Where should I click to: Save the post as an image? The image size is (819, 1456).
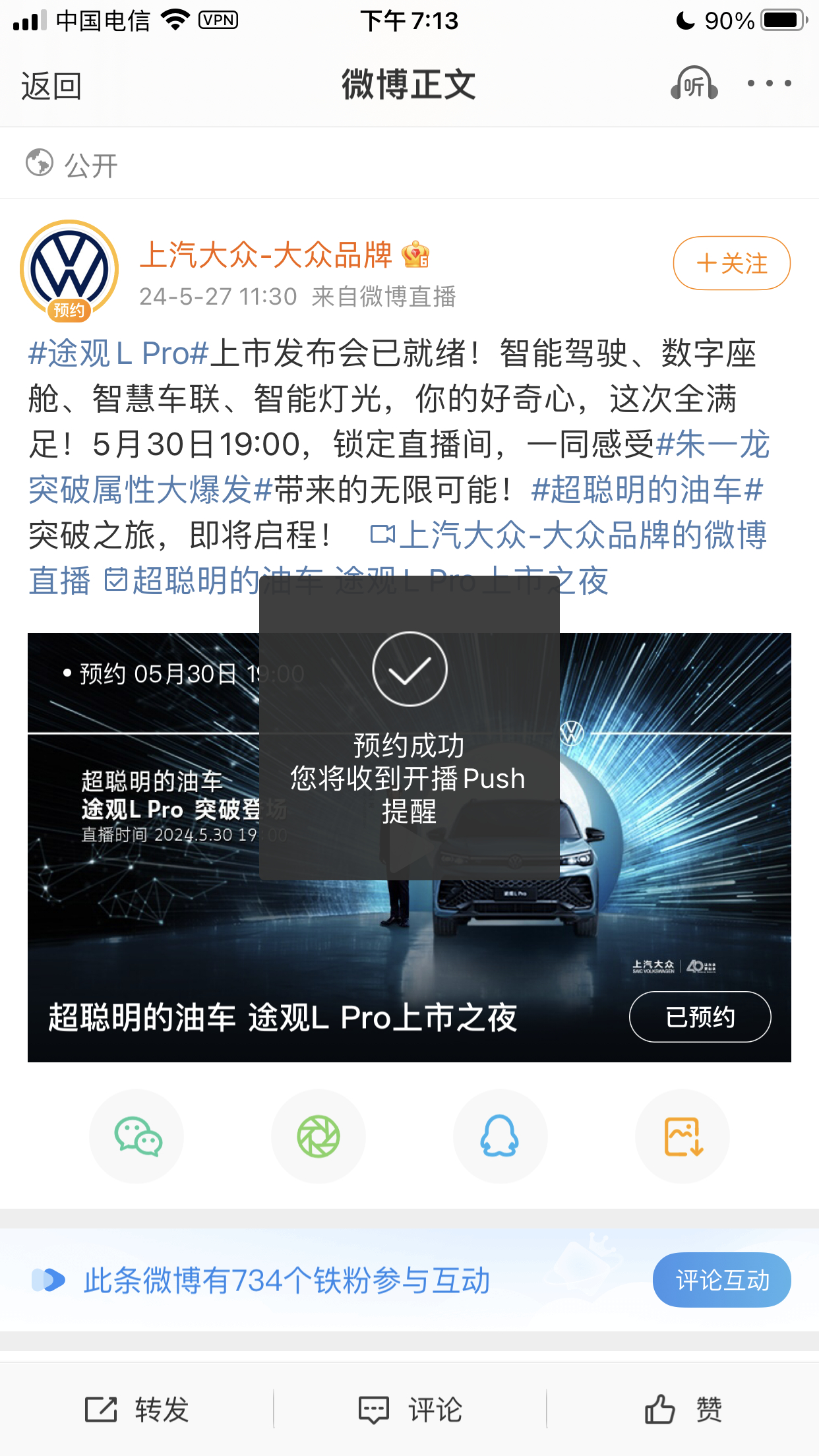click(x=682, y=1136)
